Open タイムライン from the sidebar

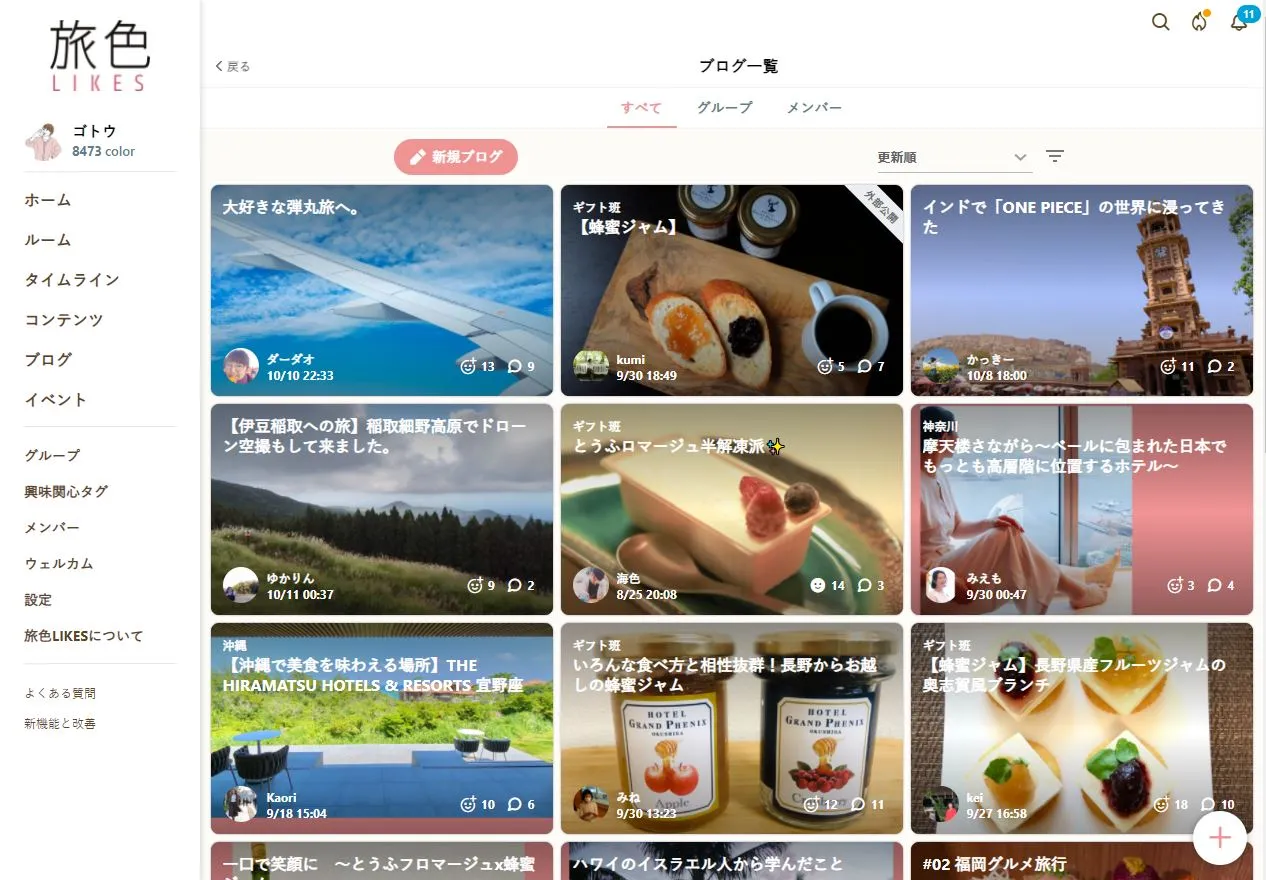[x=72, y=280]
